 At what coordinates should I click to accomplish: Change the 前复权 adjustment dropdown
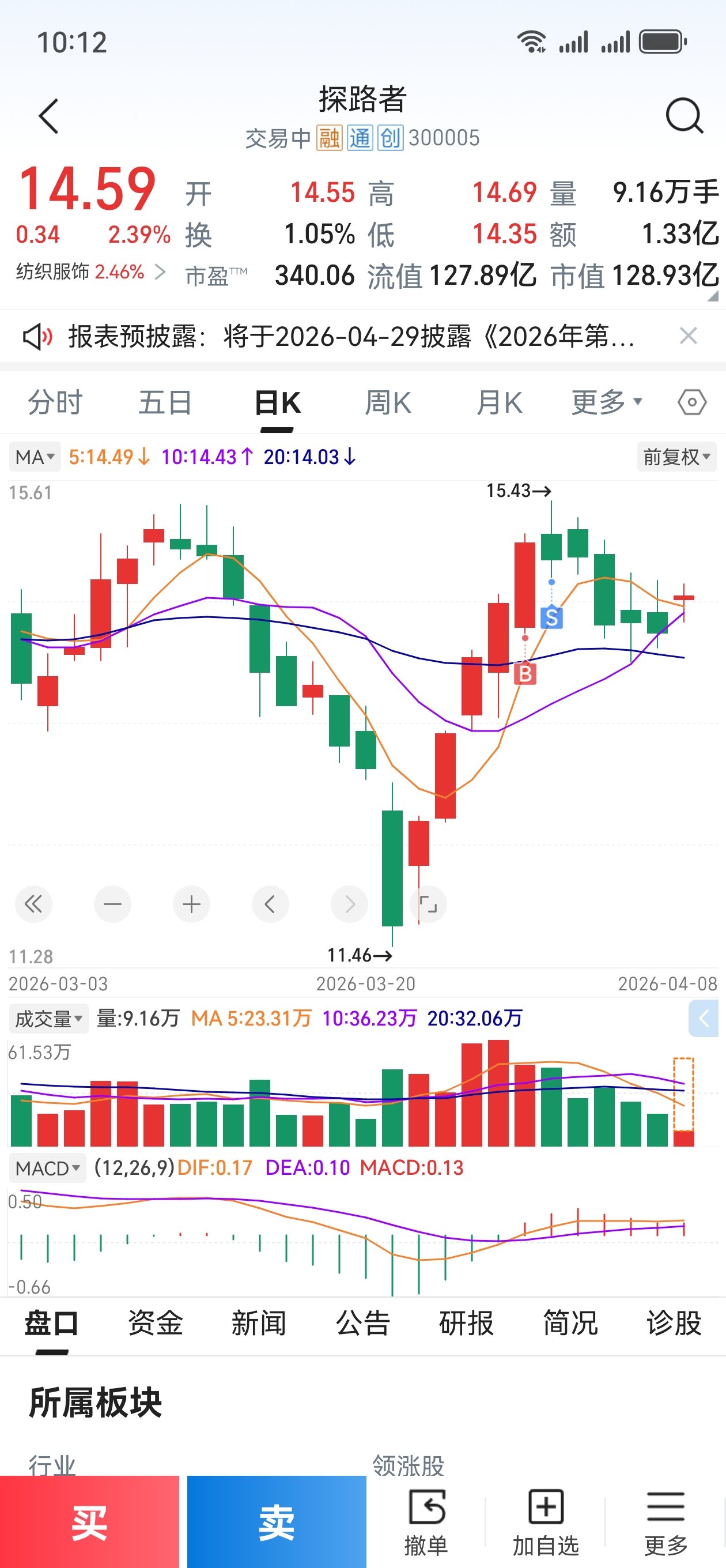[676, 457]
